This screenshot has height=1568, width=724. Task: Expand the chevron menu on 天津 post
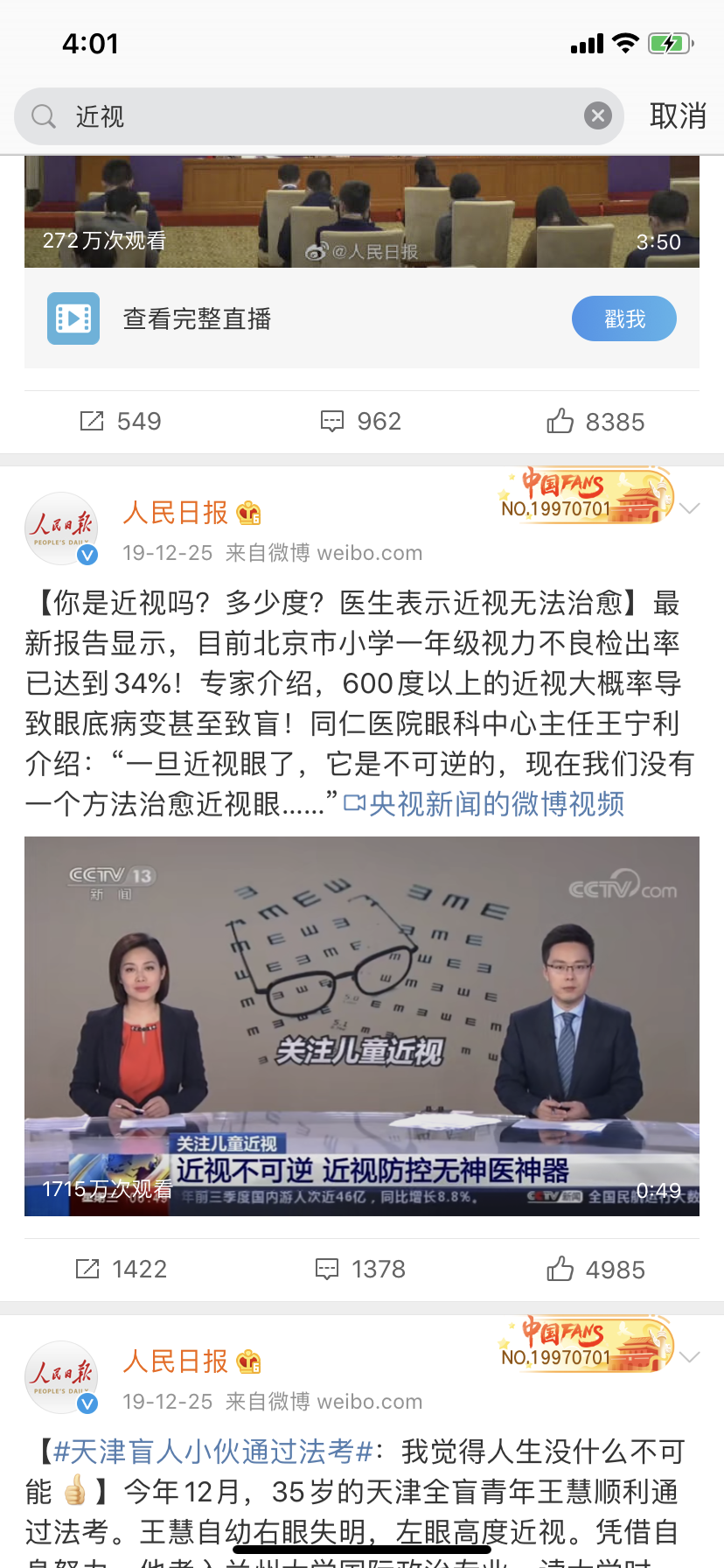pos(690,1357)
